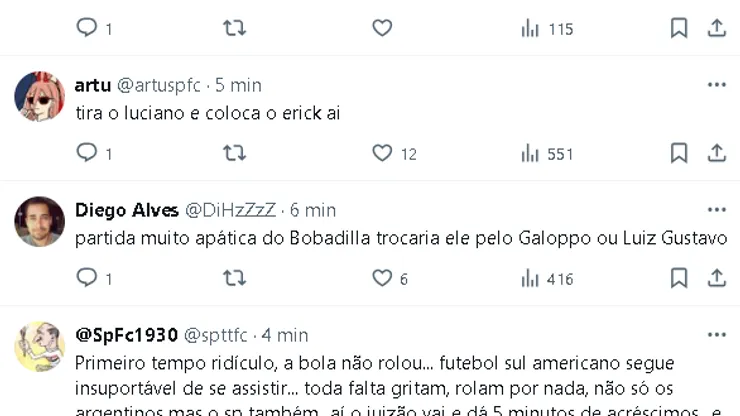The height and width of the screenshot is (416, 740).
Task: Open more options on @SpFc1930's tweet
Action: pyautogui.click(x=717, y=334)
